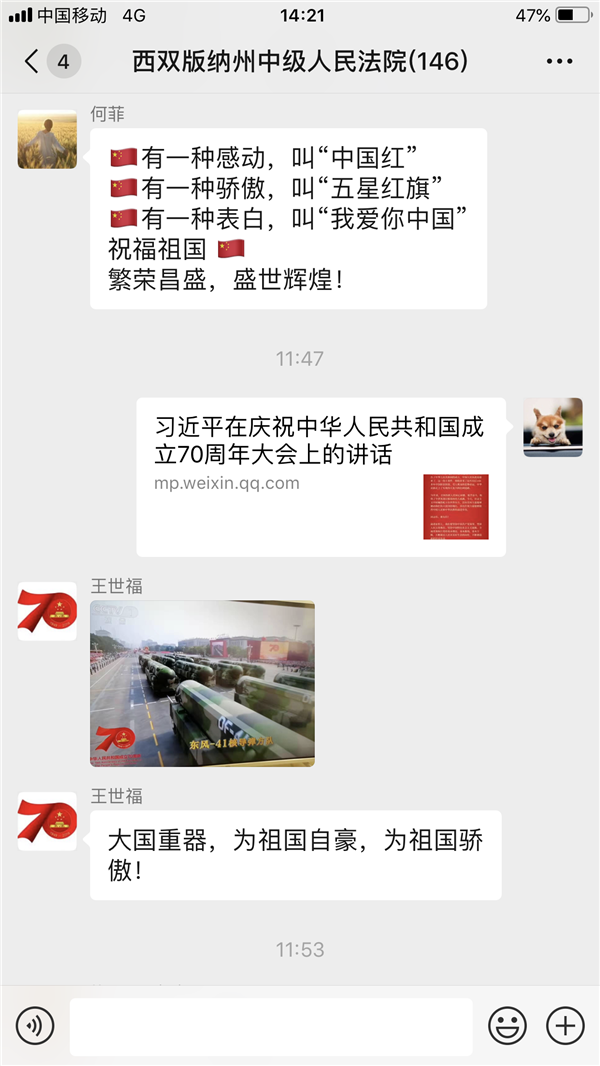Open the group chat overflow menu
Image resolution: width=600 pixels, height=1066 pixels.
click(x=559, y=62)
